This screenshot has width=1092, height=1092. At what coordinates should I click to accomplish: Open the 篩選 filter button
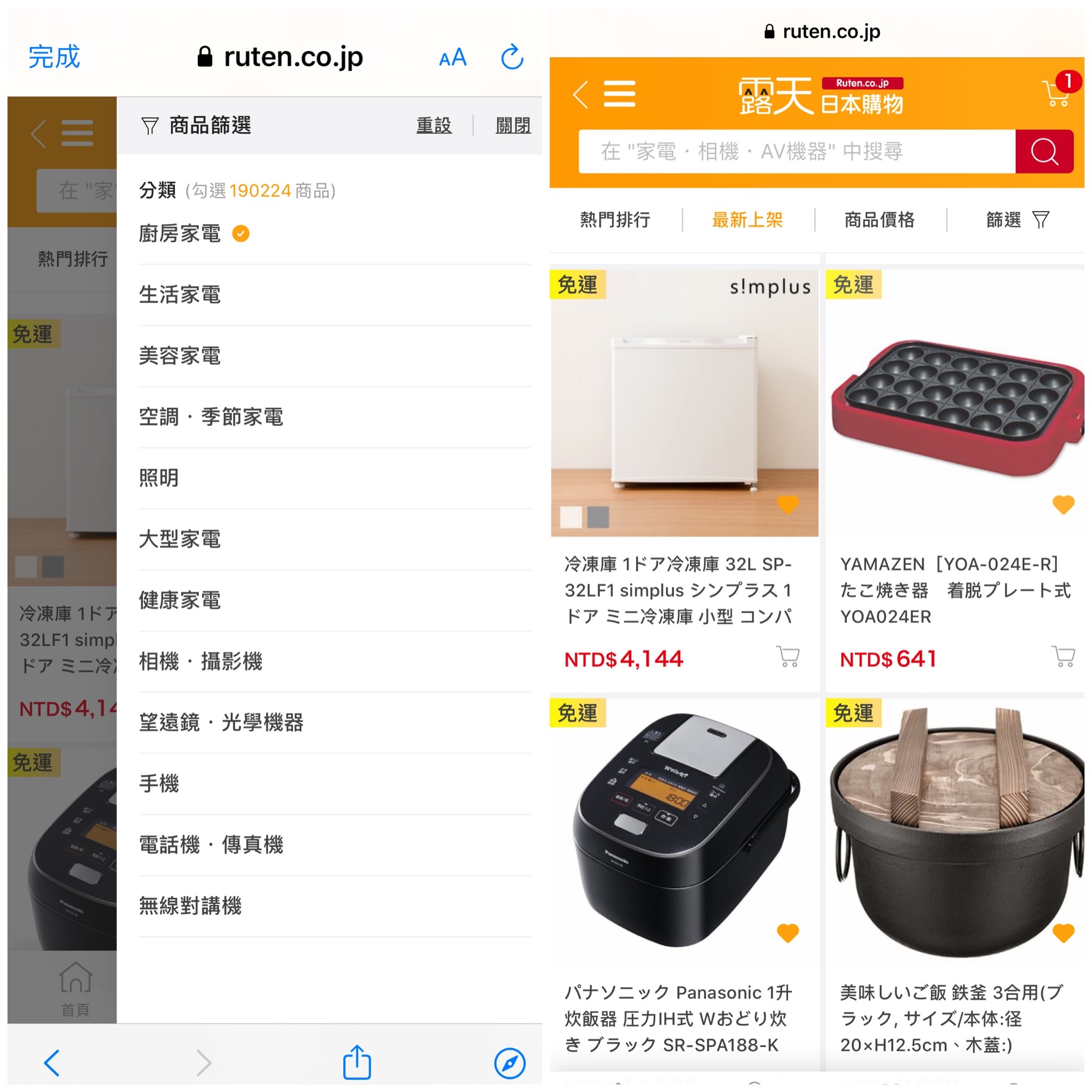tap(1016, 219)
